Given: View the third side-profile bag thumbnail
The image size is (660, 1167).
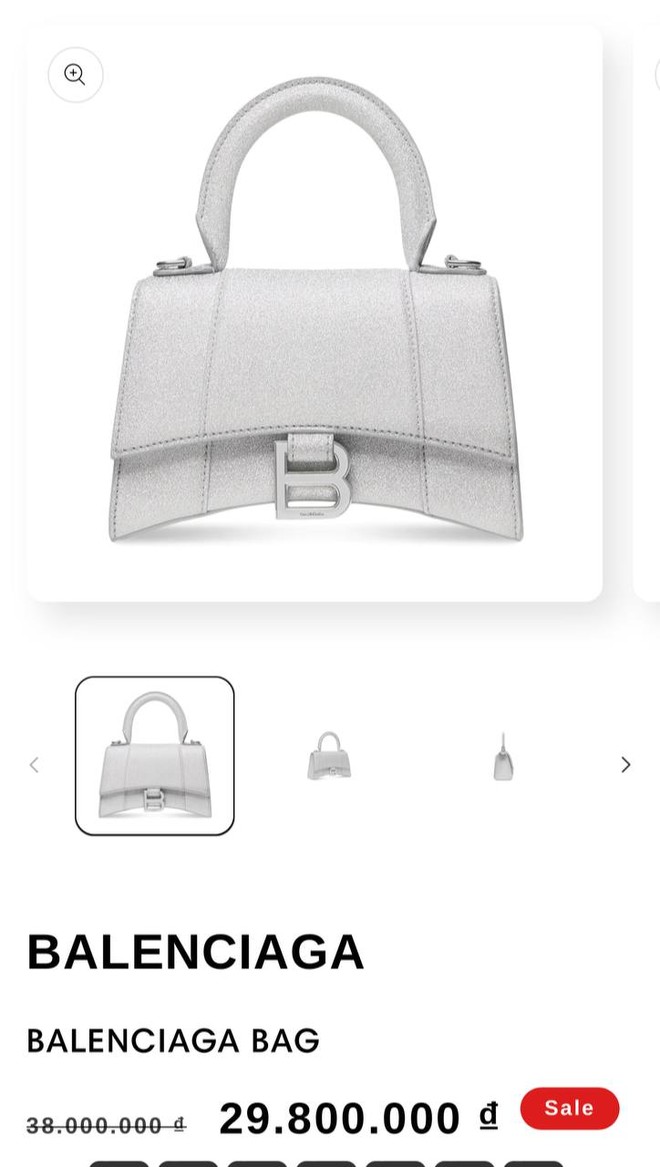Looking at the screenshot, I should [x=503, y=756].
